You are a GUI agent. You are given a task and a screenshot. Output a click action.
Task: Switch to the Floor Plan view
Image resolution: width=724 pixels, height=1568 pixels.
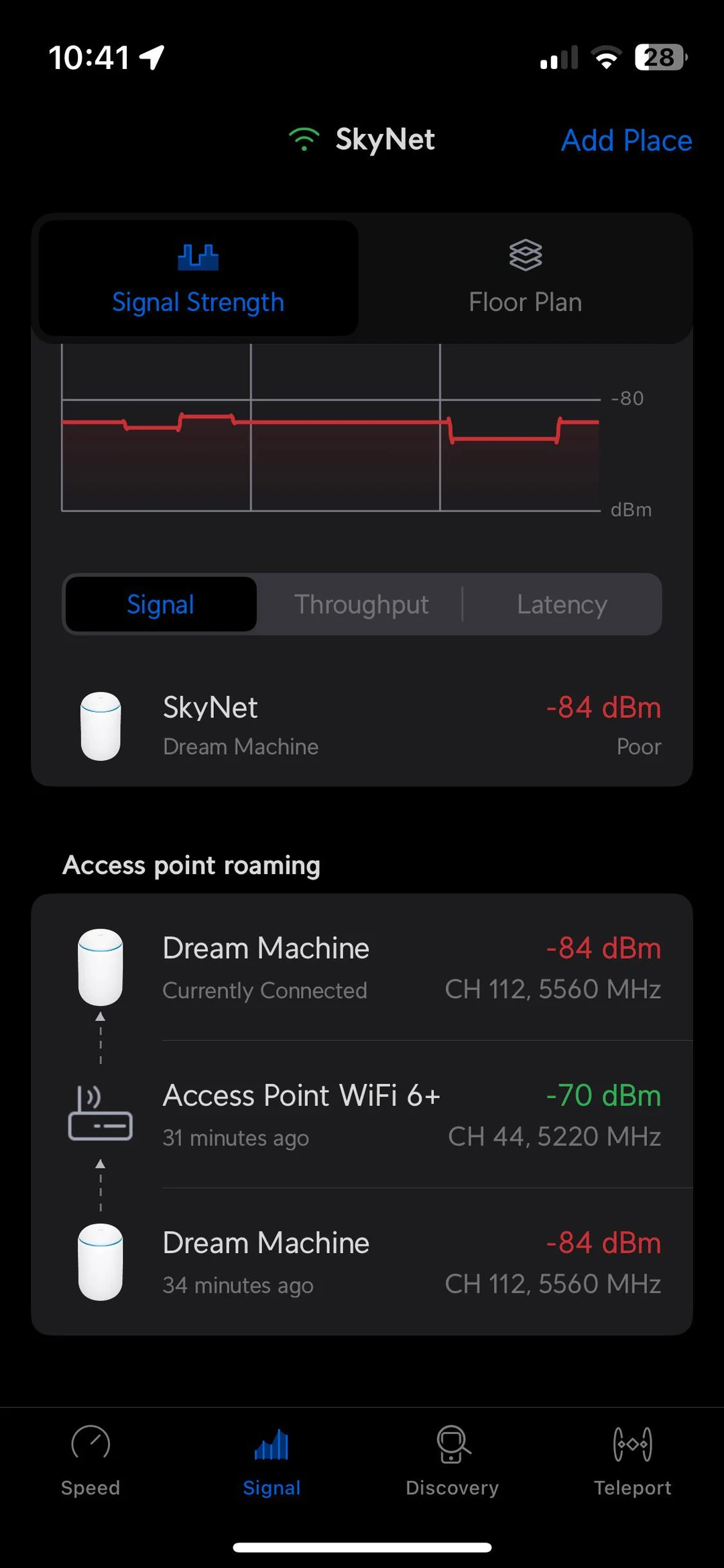coord(525,278)
